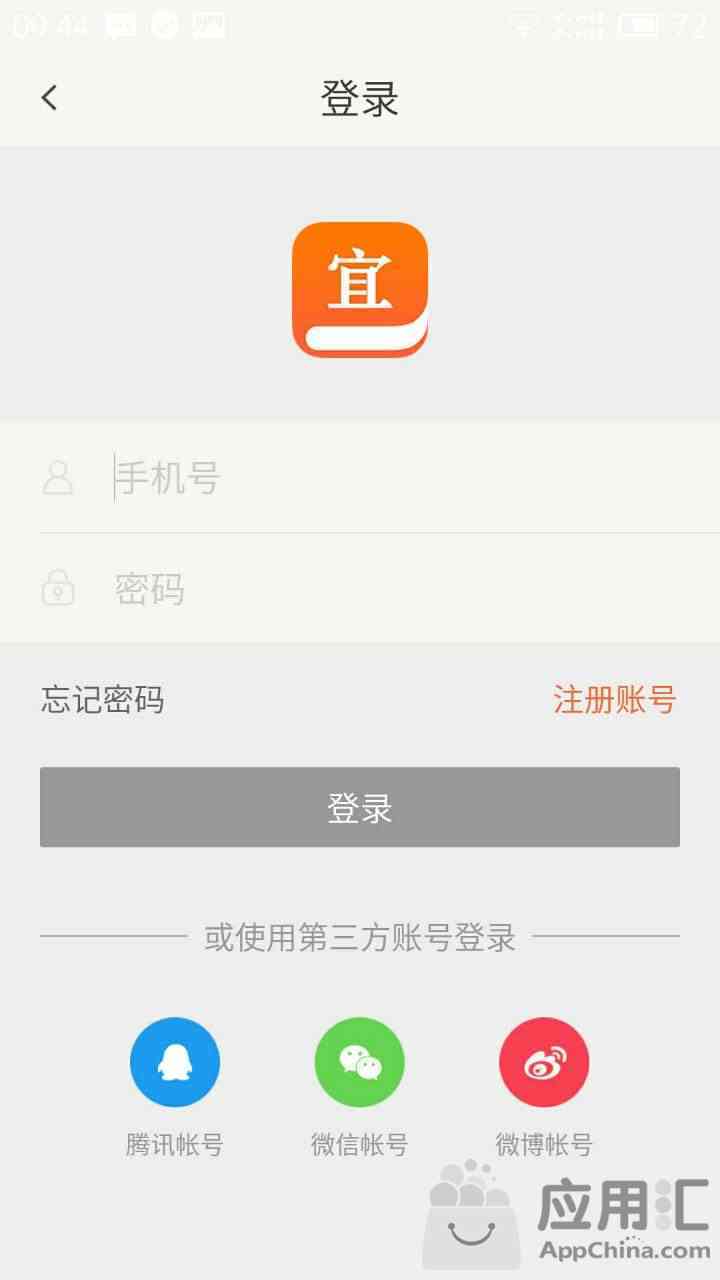Tap the 密码 password field

[x=380, y=589]
